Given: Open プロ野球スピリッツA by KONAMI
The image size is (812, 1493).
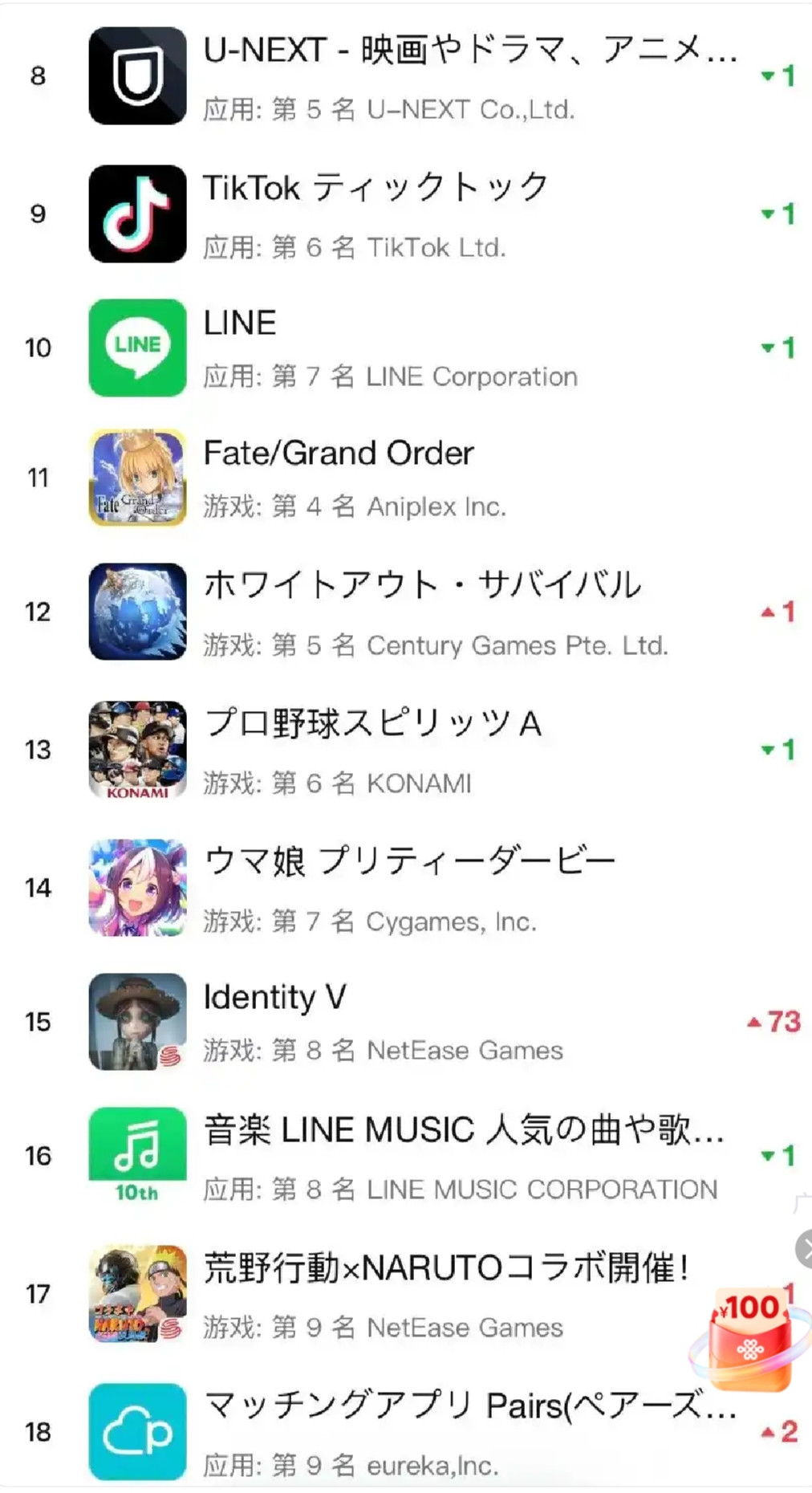Looking at the screenshot, I should (x=406, y=751).
